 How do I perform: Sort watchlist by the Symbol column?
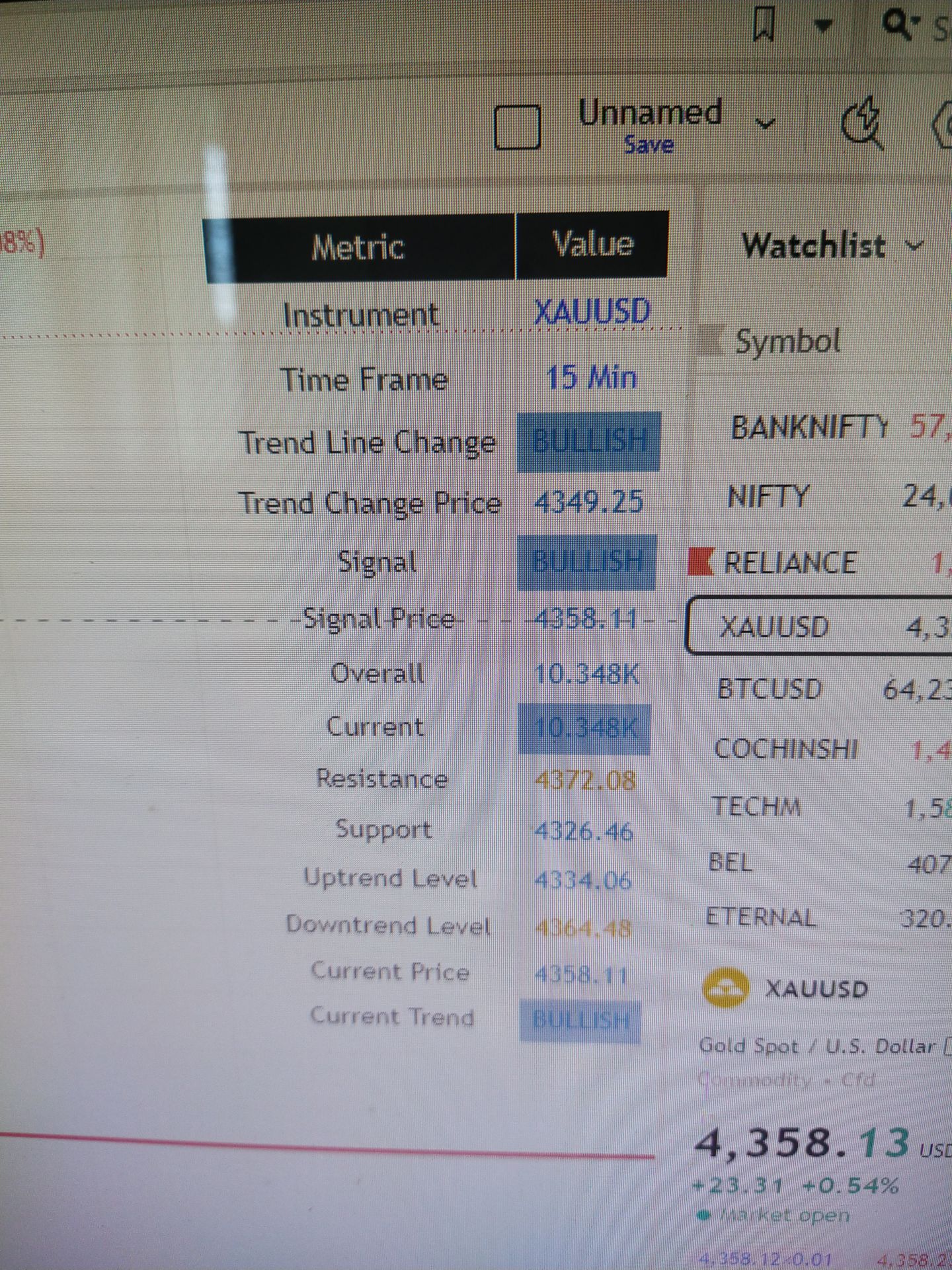pos(787,342)
